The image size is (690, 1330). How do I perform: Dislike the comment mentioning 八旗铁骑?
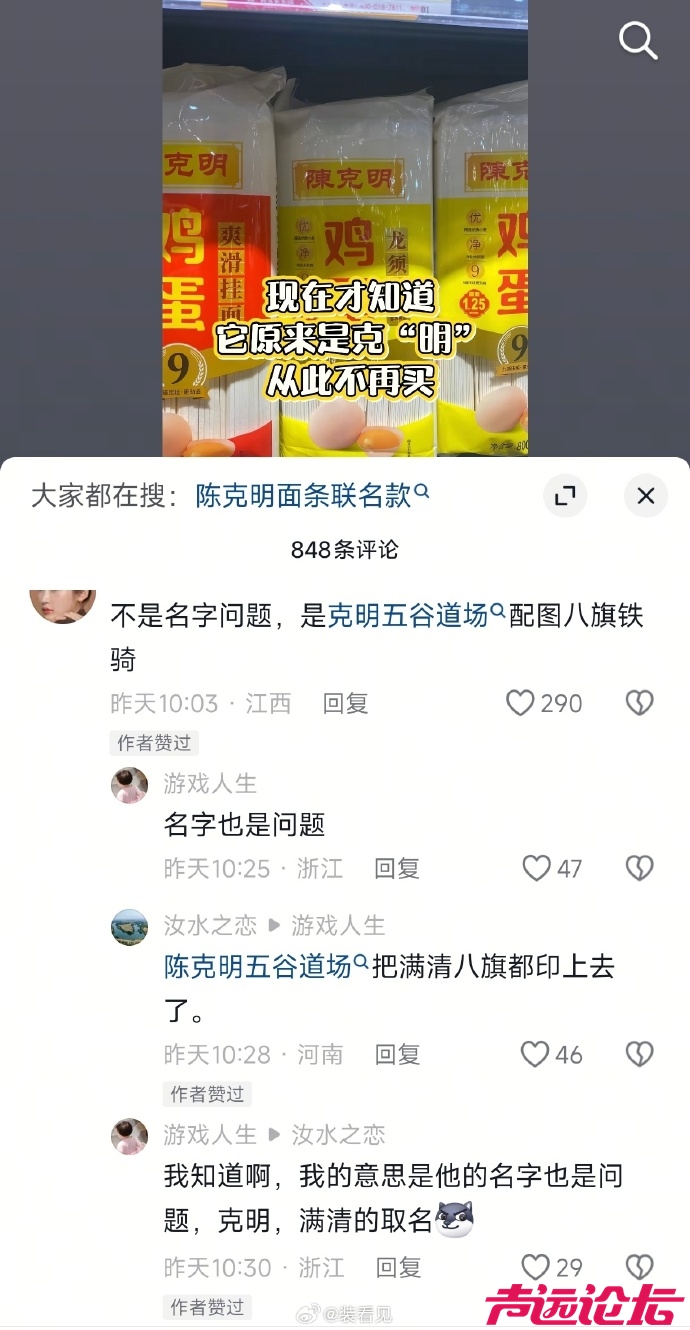pyautogui.click(x=639, y=704)
